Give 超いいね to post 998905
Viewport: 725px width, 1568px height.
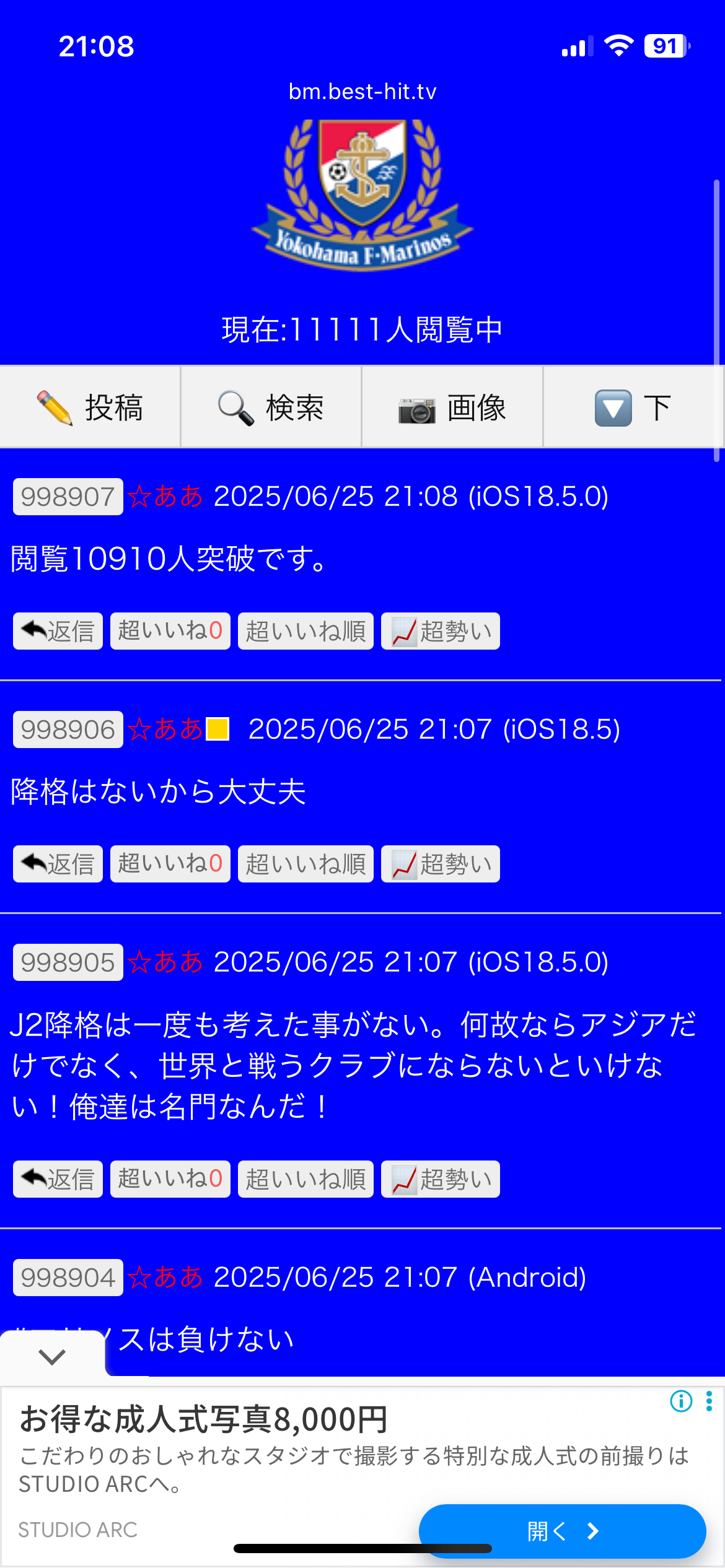click(x=170, y=1179)
